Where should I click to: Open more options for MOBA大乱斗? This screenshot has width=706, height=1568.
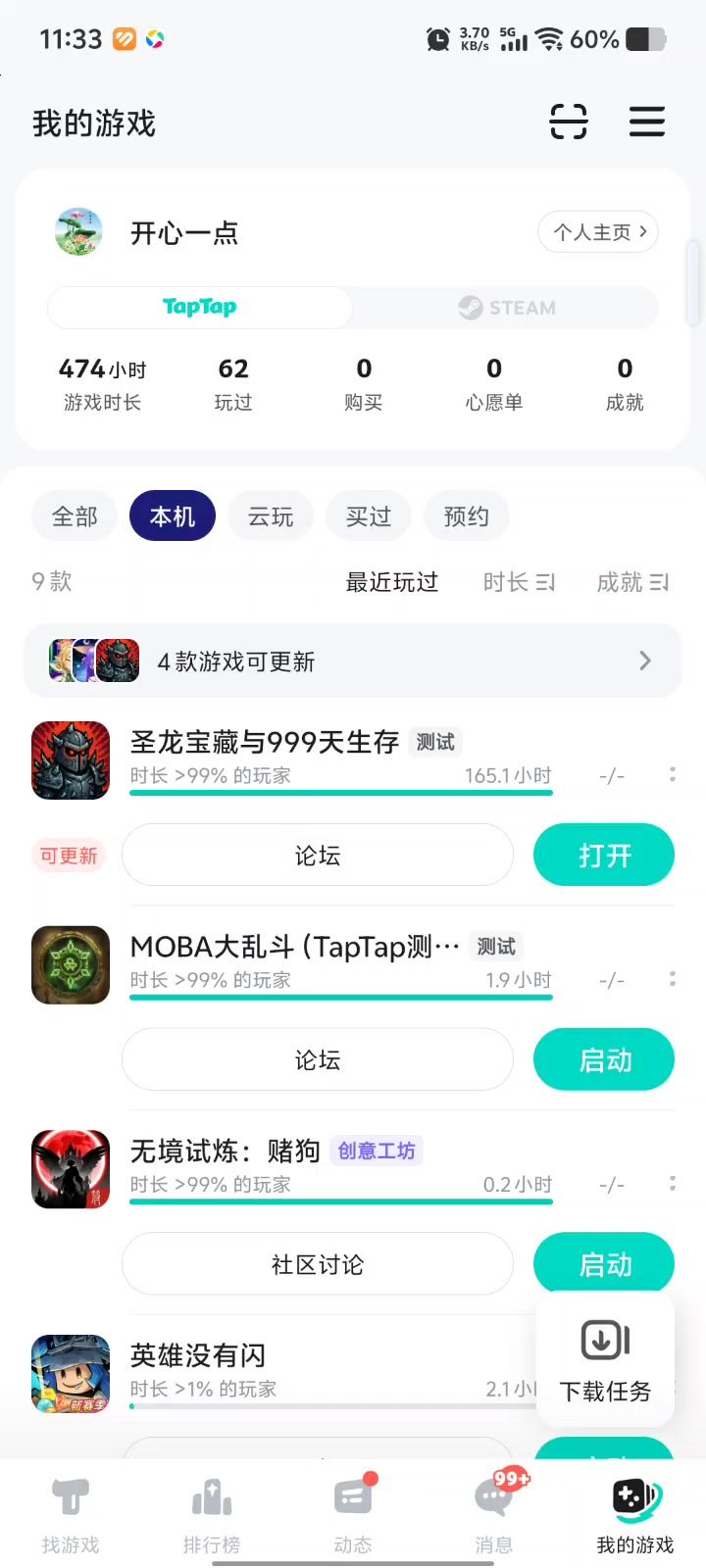point(673,979)
